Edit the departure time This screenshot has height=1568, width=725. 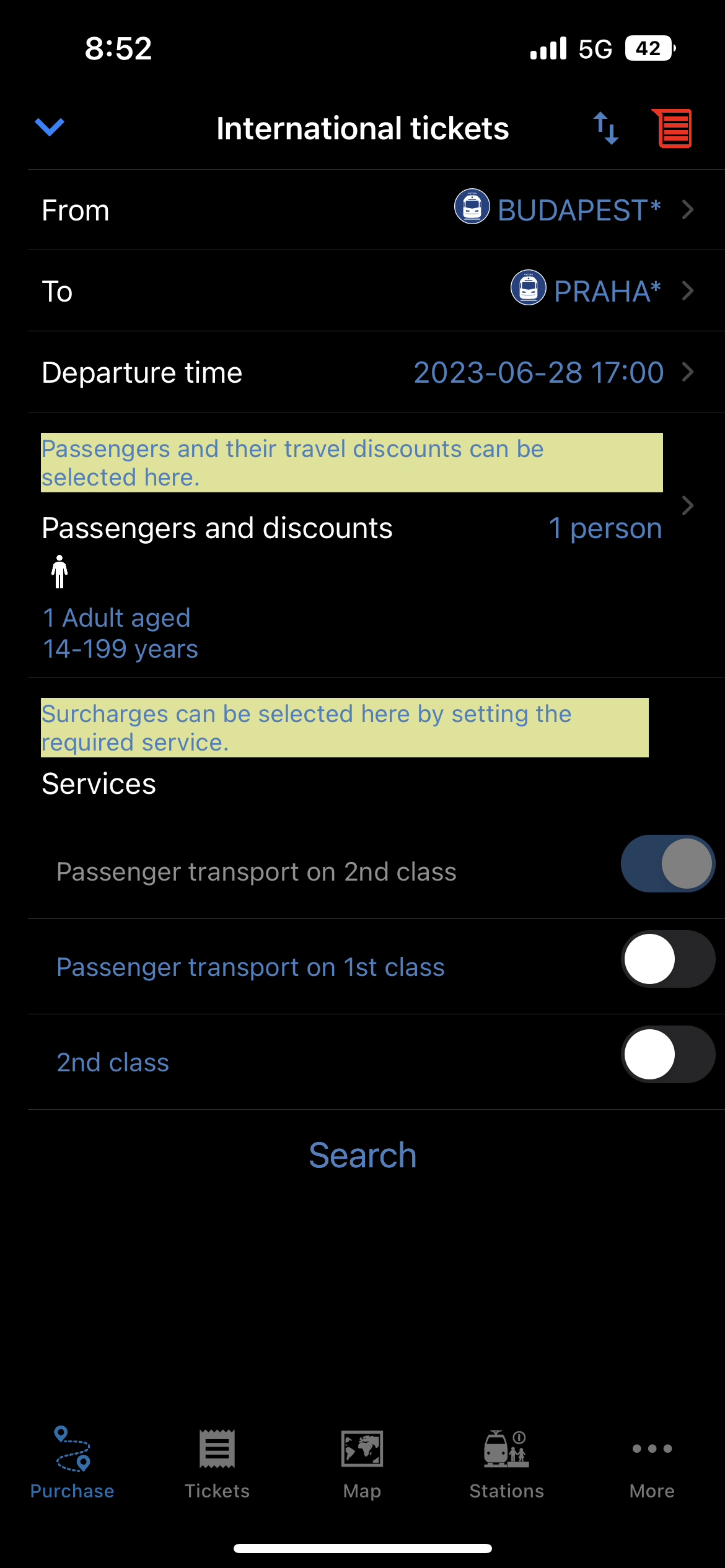tap(376, 372)
